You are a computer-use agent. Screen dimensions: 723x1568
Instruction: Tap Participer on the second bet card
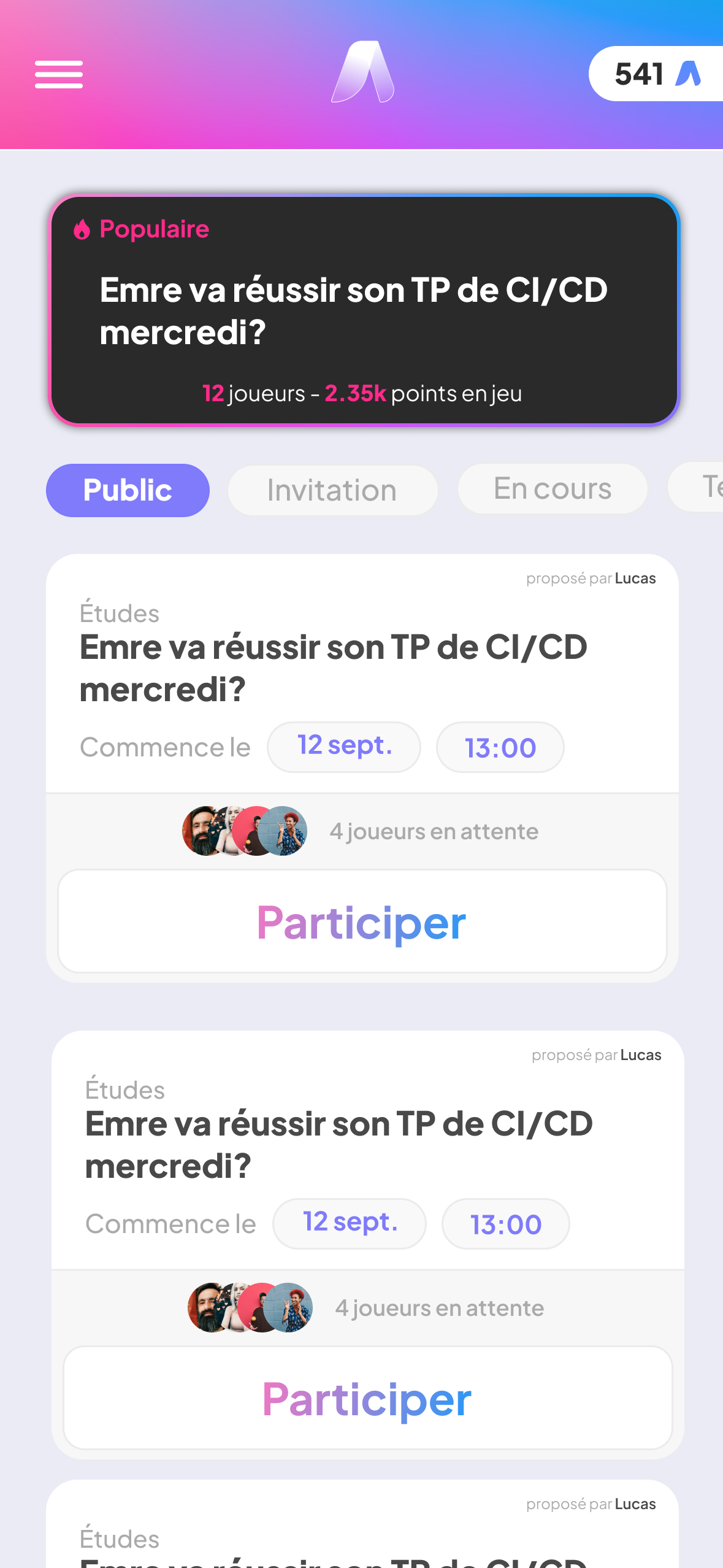click(x=368, y=1398)
